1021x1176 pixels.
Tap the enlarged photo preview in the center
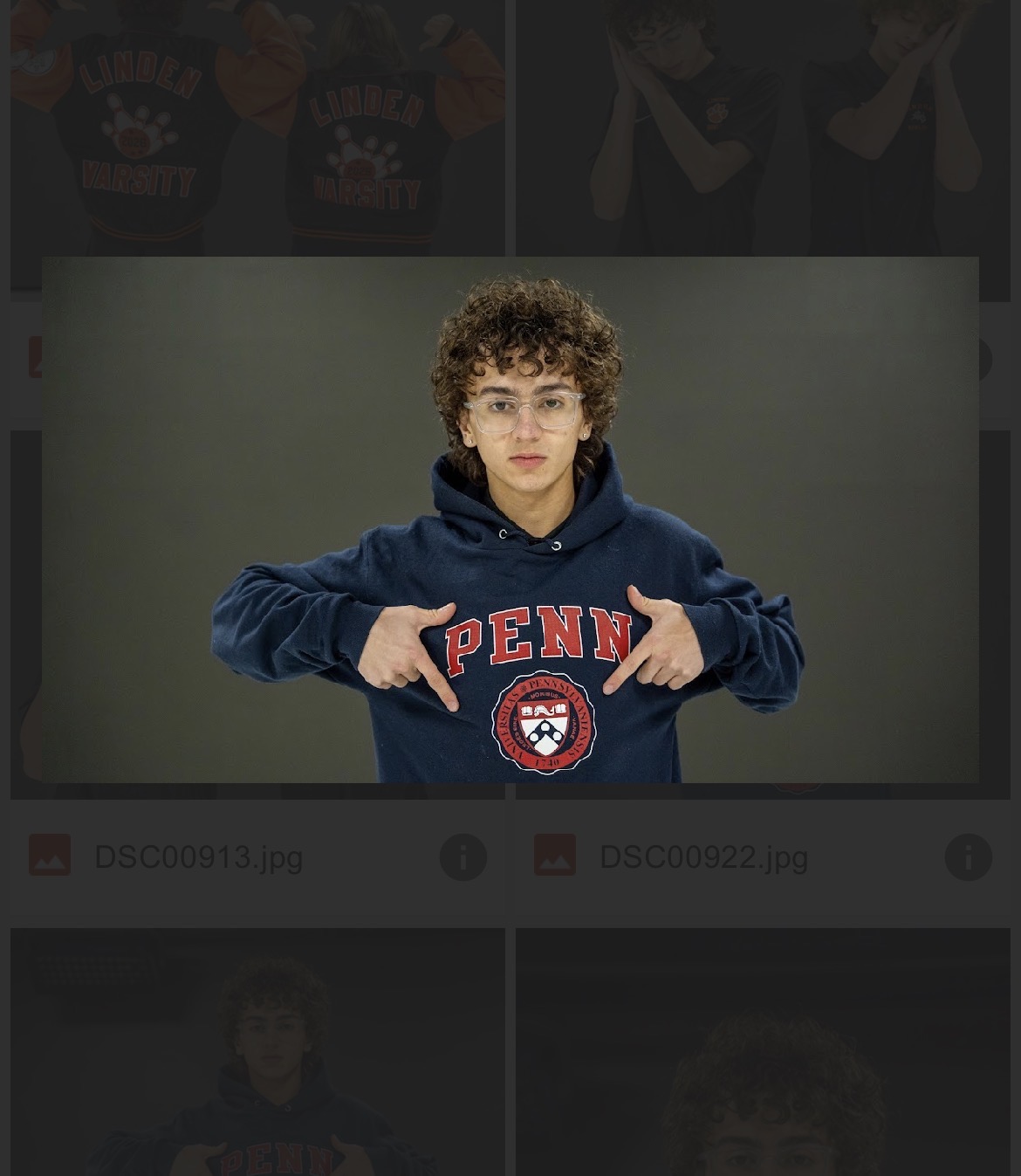click(510, 519)
